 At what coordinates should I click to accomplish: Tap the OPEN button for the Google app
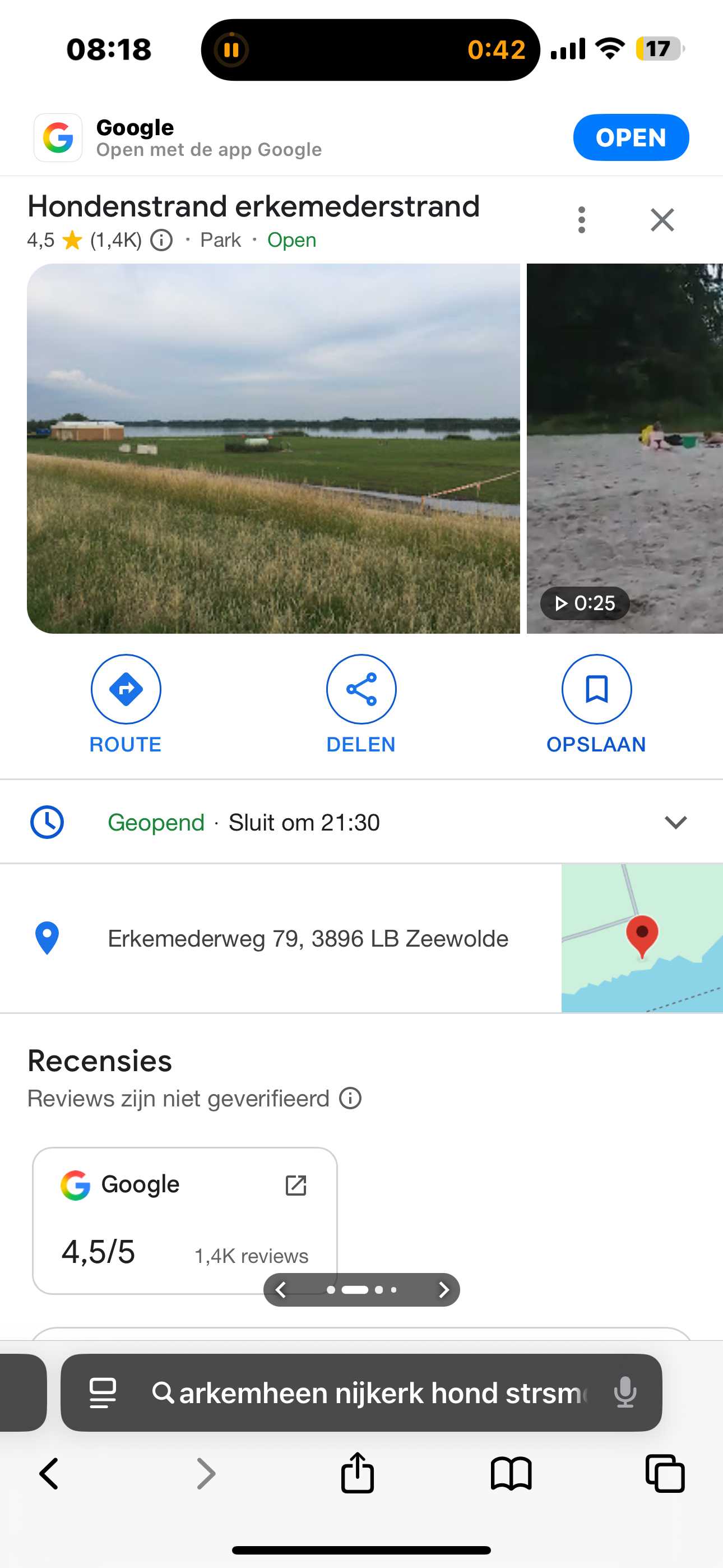[631, 137]
